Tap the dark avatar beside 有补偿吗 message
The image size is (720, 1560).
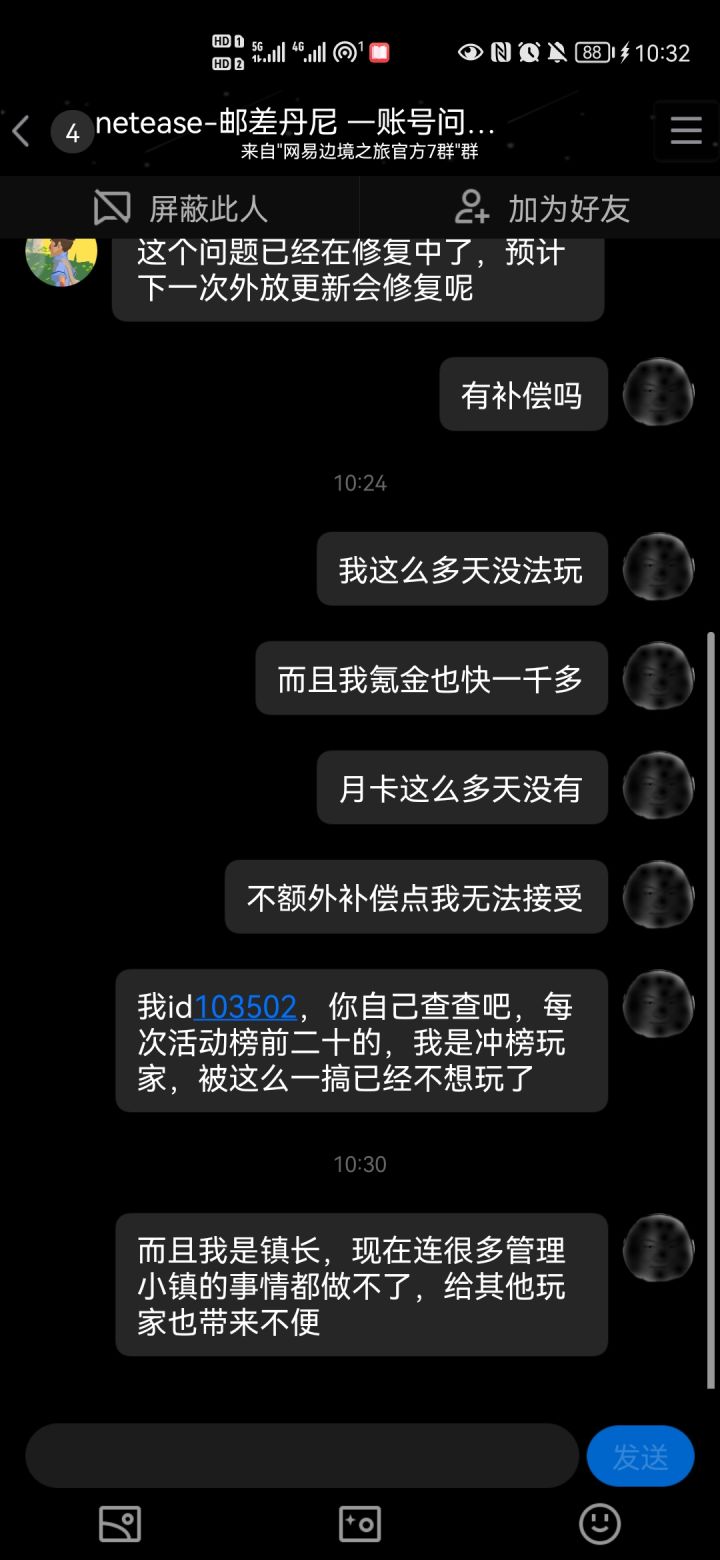[x=658, y=393]
